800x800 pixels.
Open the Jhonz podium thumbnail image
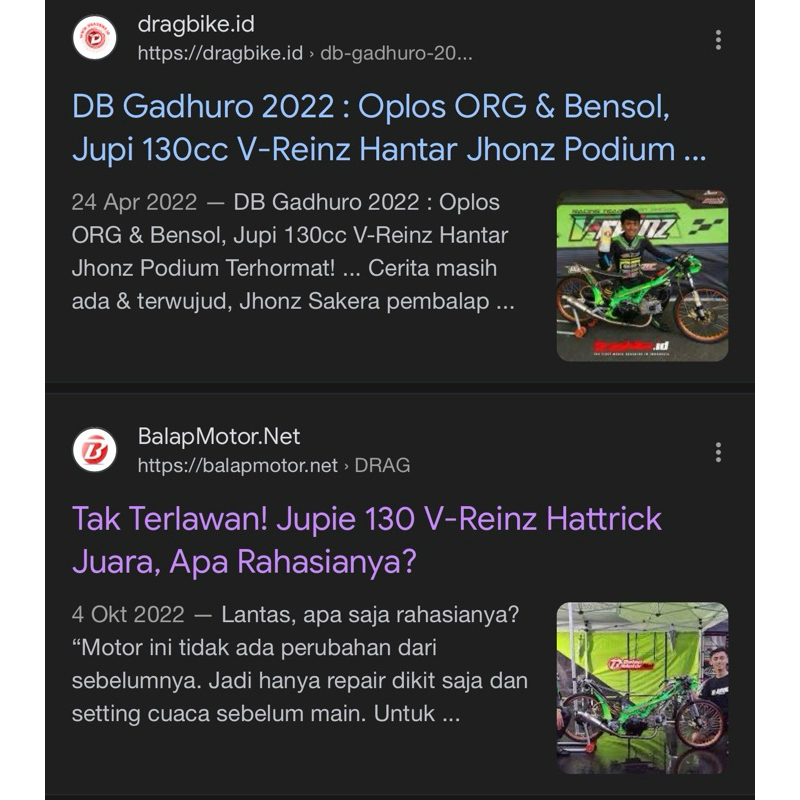[x=642, y=275]
